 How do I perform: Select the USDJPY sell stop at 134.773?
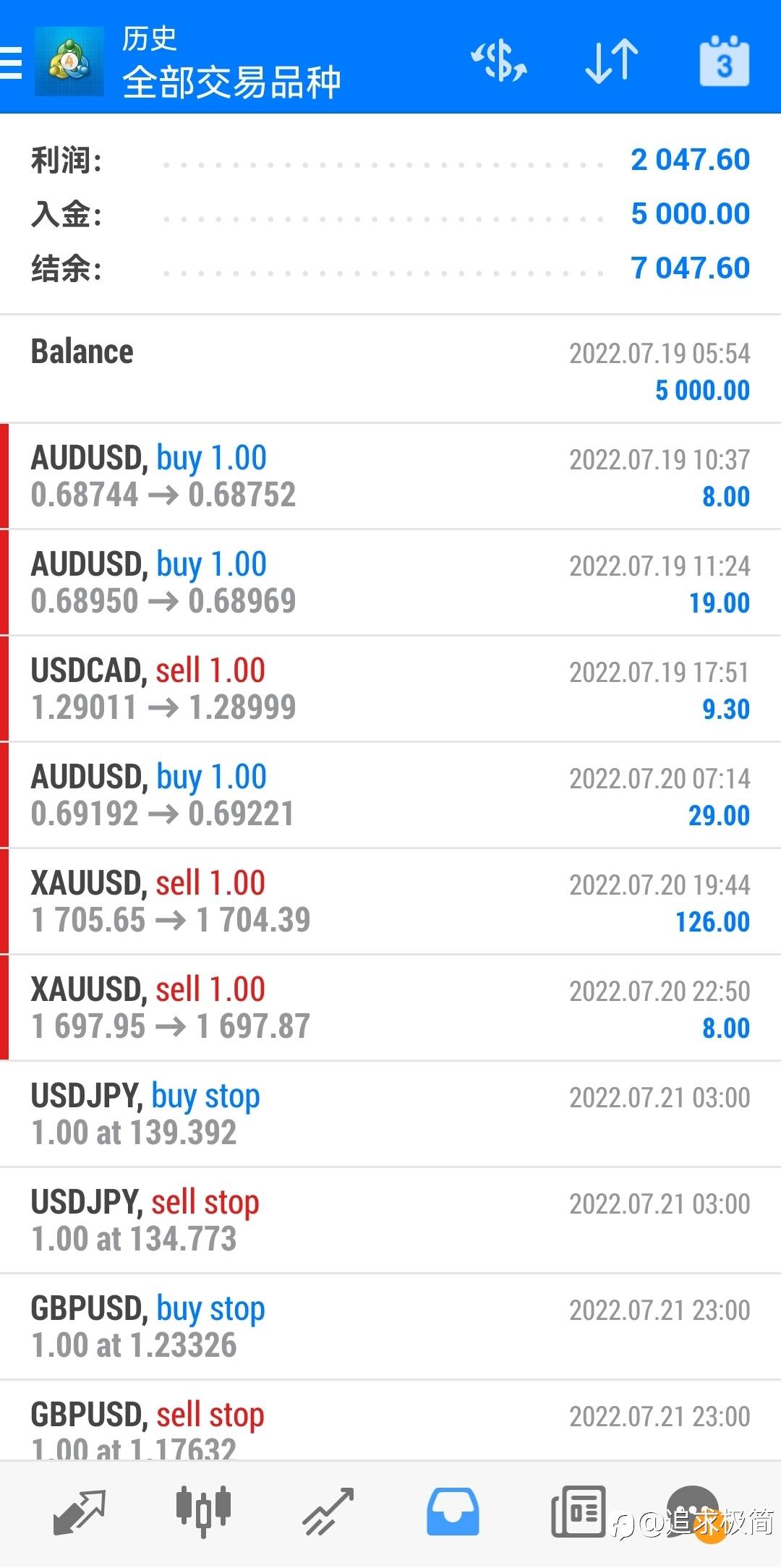[390, 1221]
